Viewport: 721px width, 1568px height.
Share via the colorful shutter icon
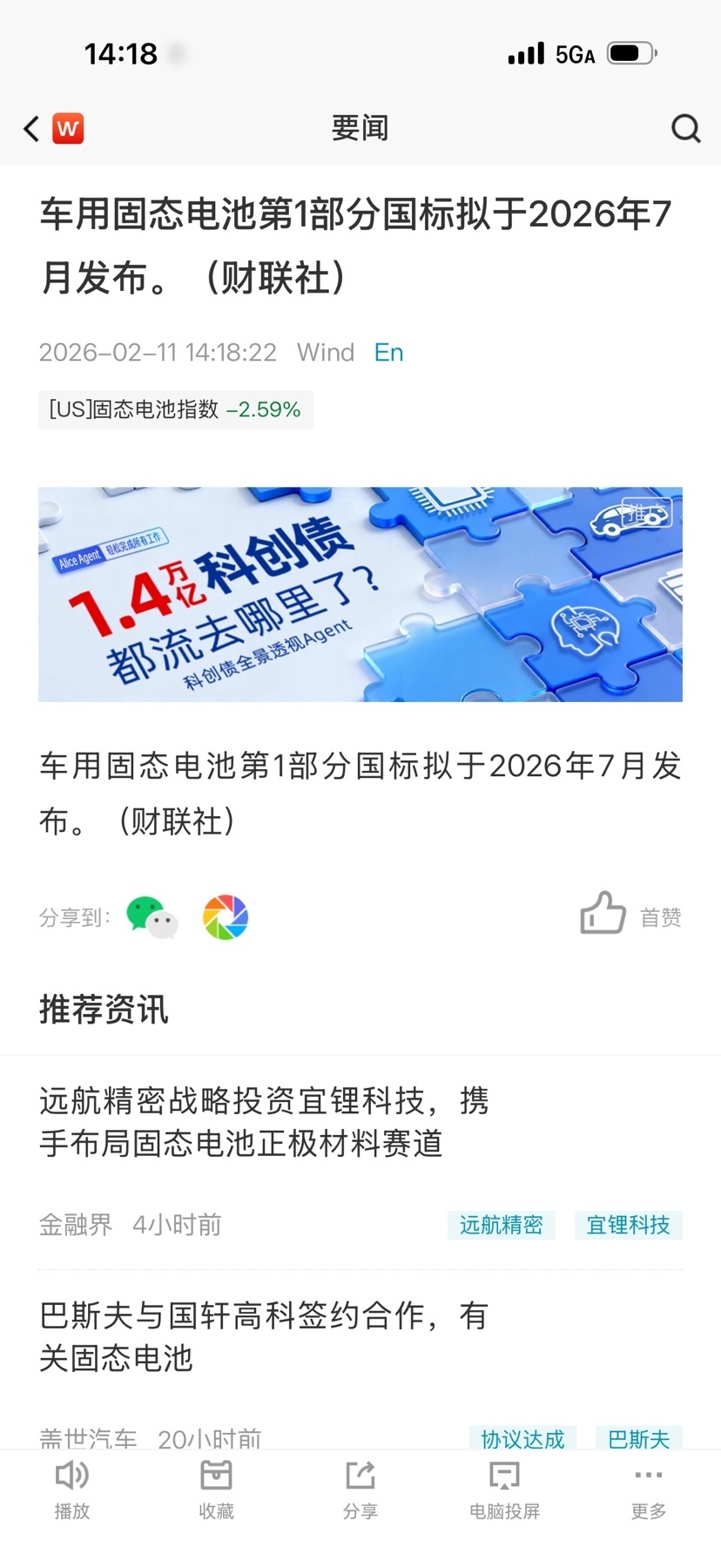click(226, 917)
